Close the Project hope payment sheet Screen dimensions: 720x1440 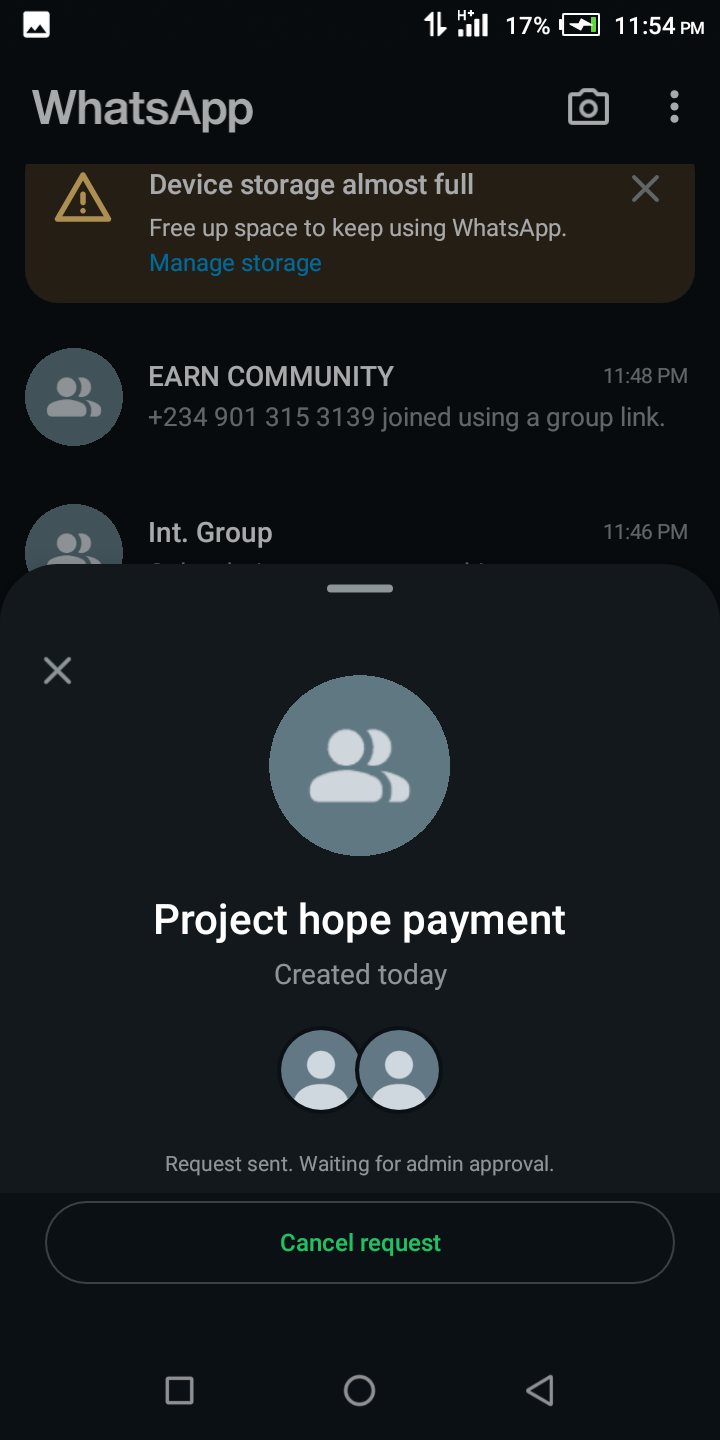(x=58, y=670)
